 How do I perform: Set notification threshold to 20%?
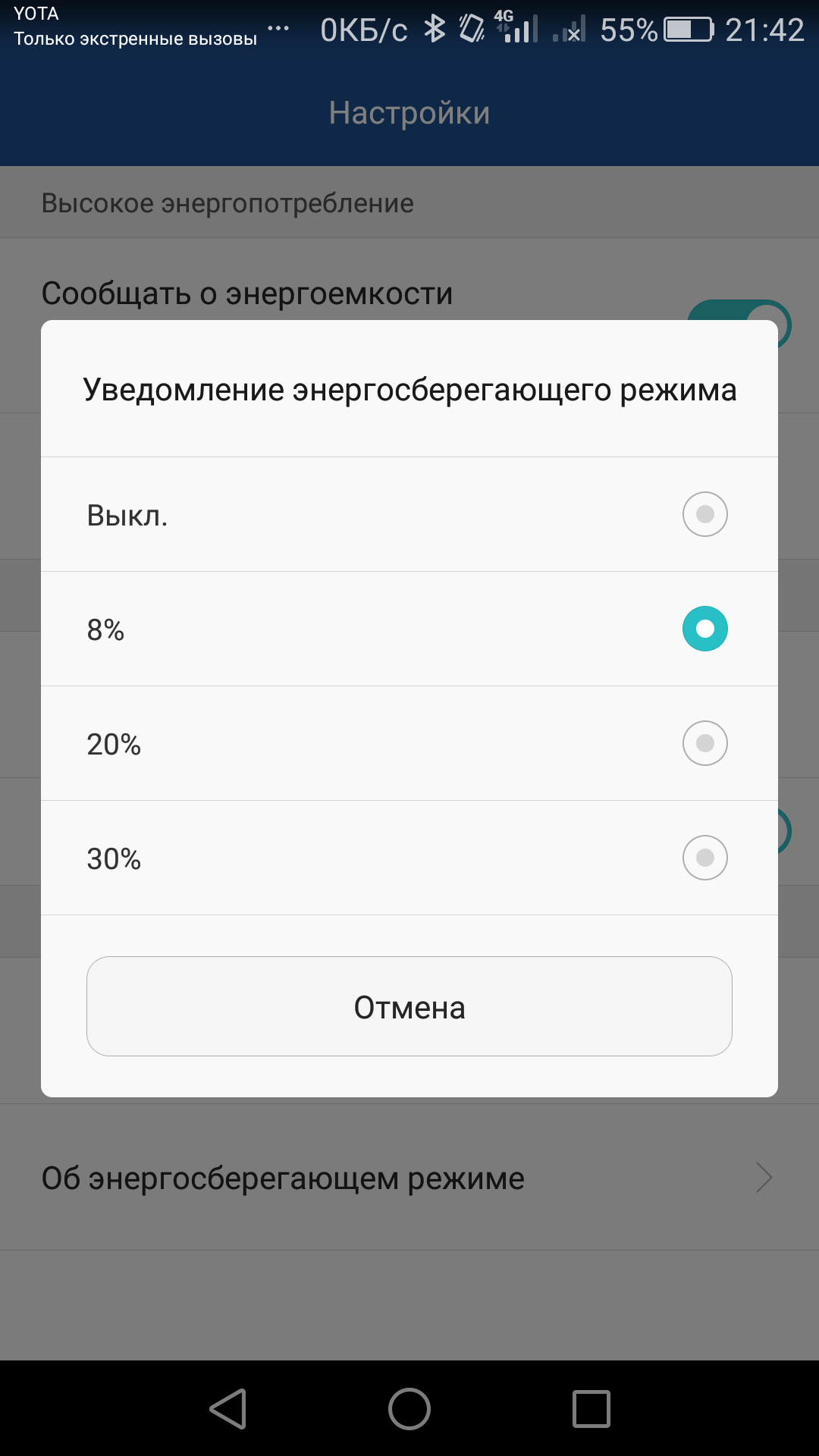[704, 743]
